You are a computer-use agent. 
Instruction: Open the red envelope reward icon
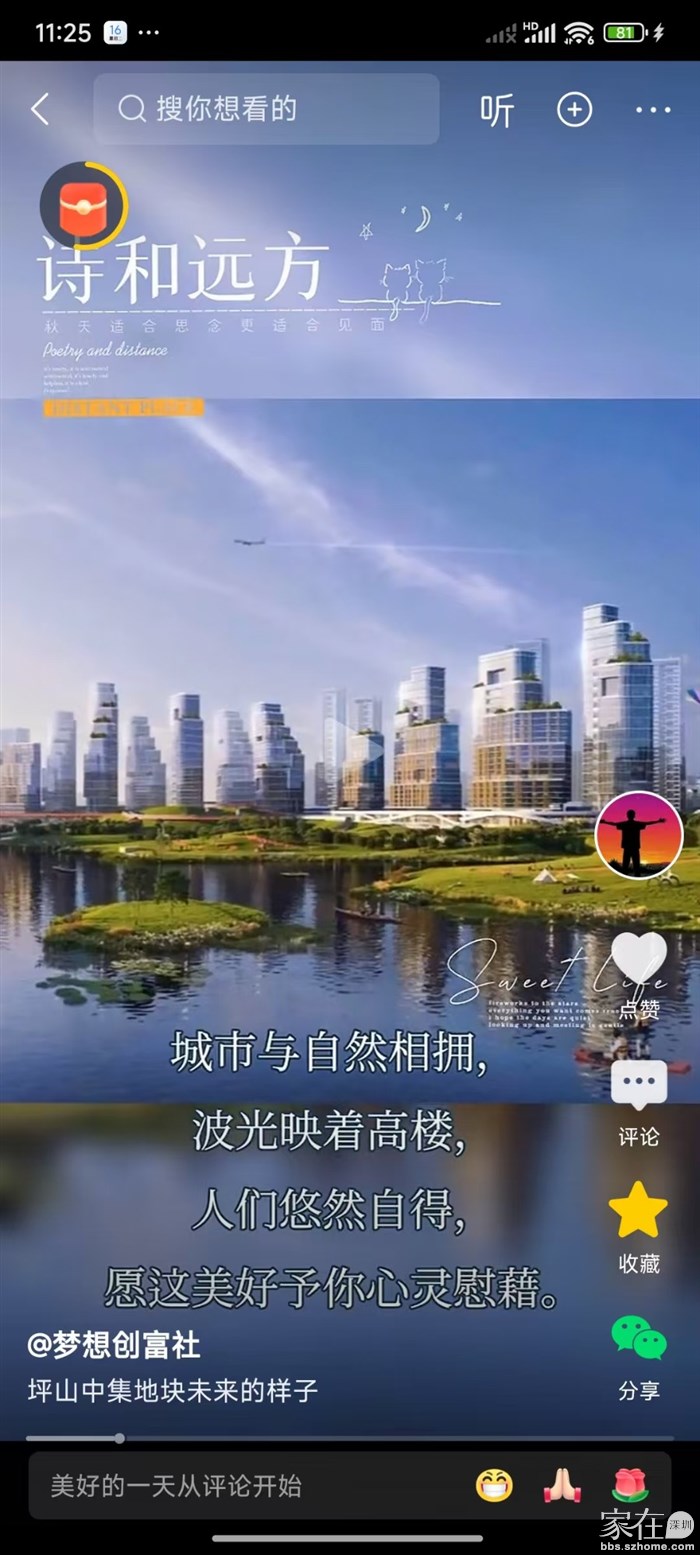(83, 205)
